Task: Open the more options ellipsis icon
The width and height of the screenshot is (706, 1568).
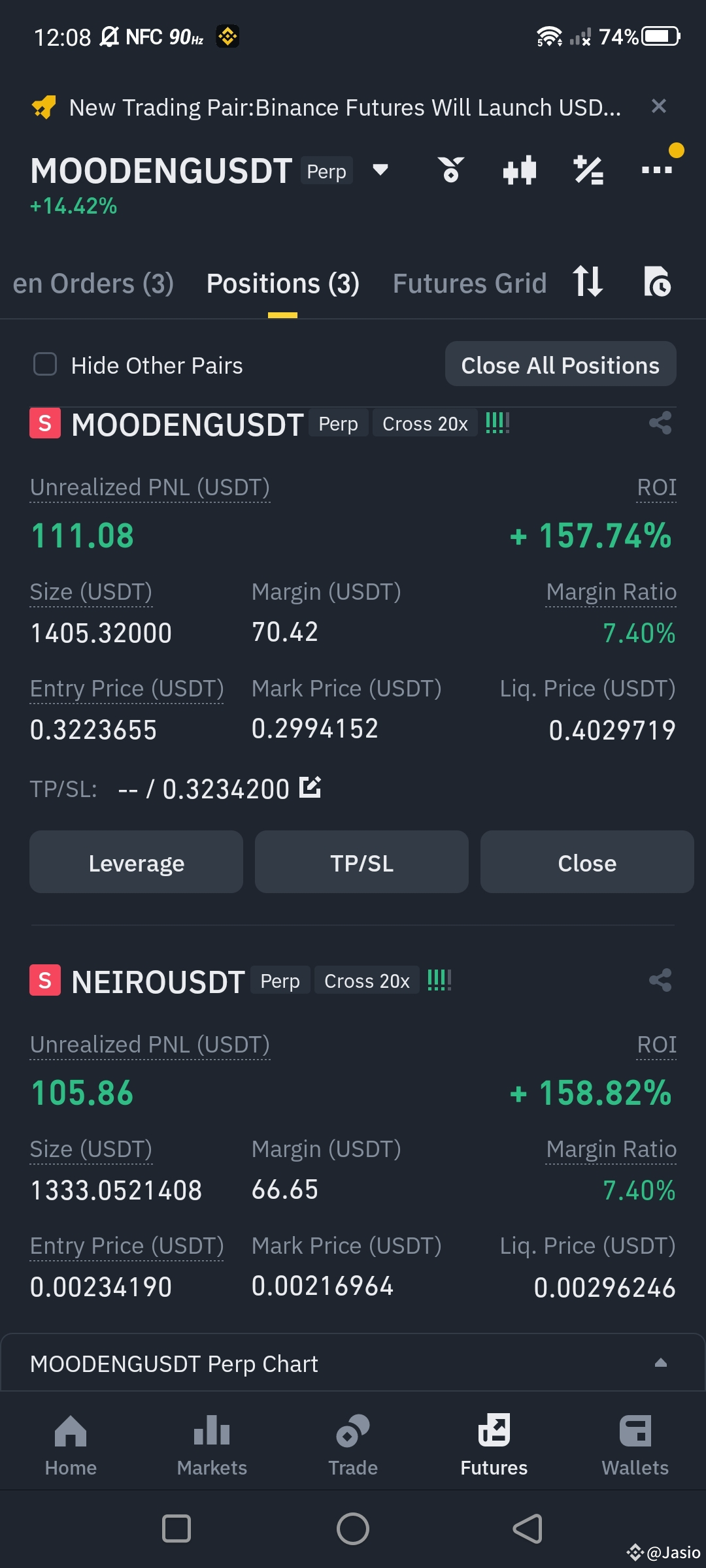Action: 658,170
